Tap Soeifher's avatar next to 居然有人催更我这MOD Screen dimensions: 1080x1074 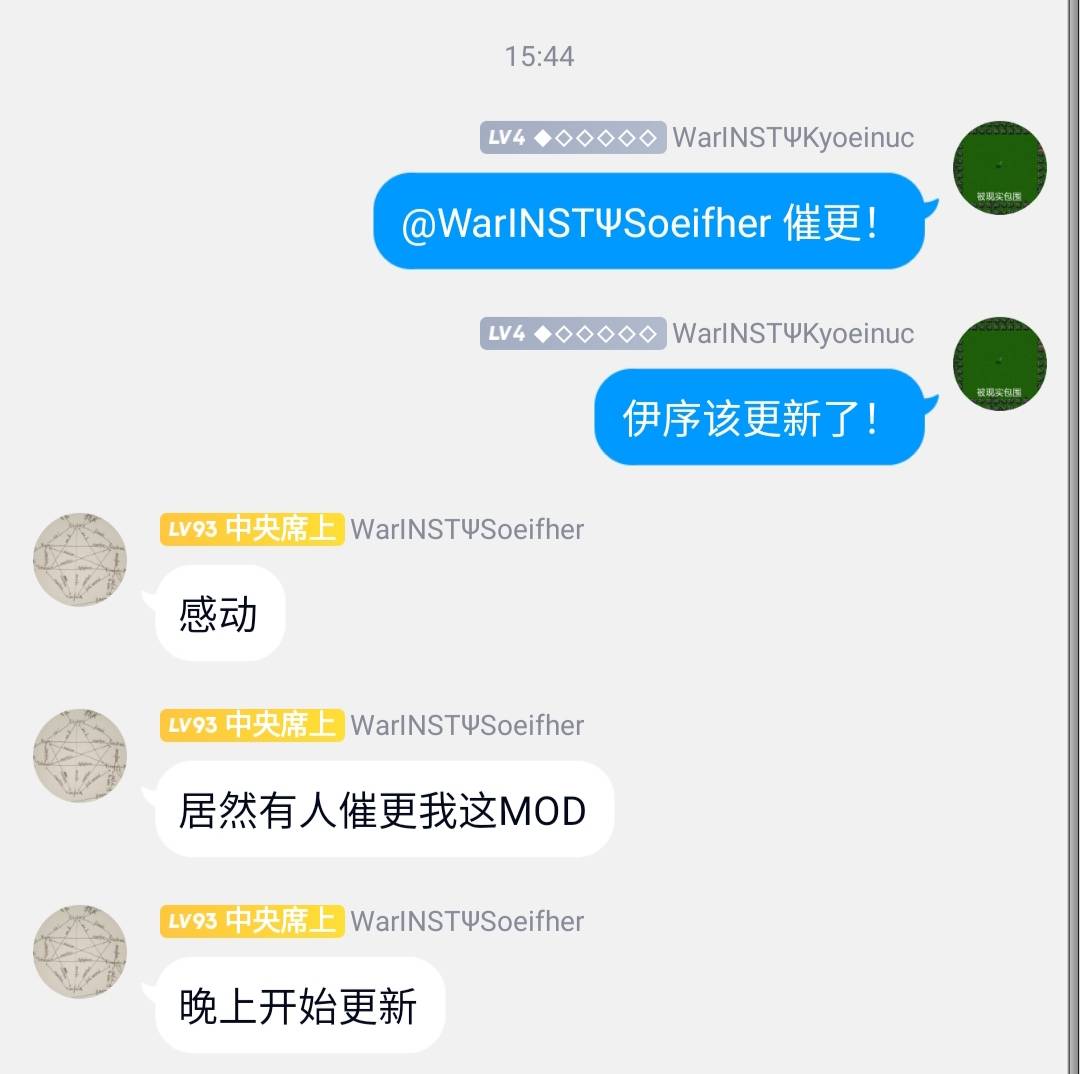[x=80, y=756]
